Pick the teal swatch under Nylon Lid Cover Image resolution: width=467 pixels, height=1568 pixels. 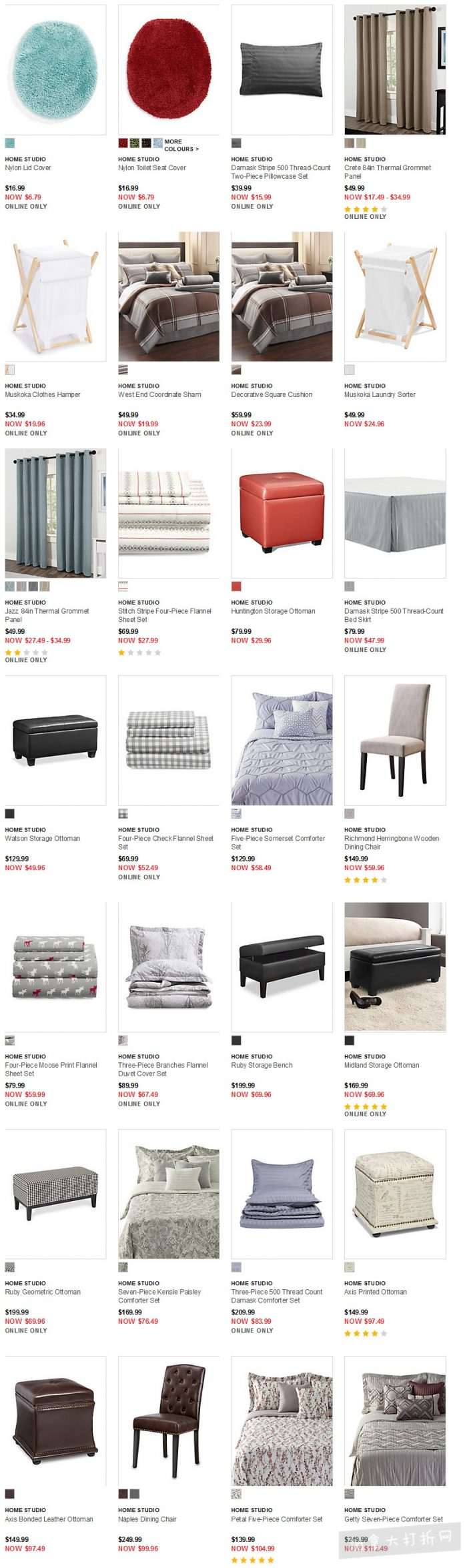[10, 143]
